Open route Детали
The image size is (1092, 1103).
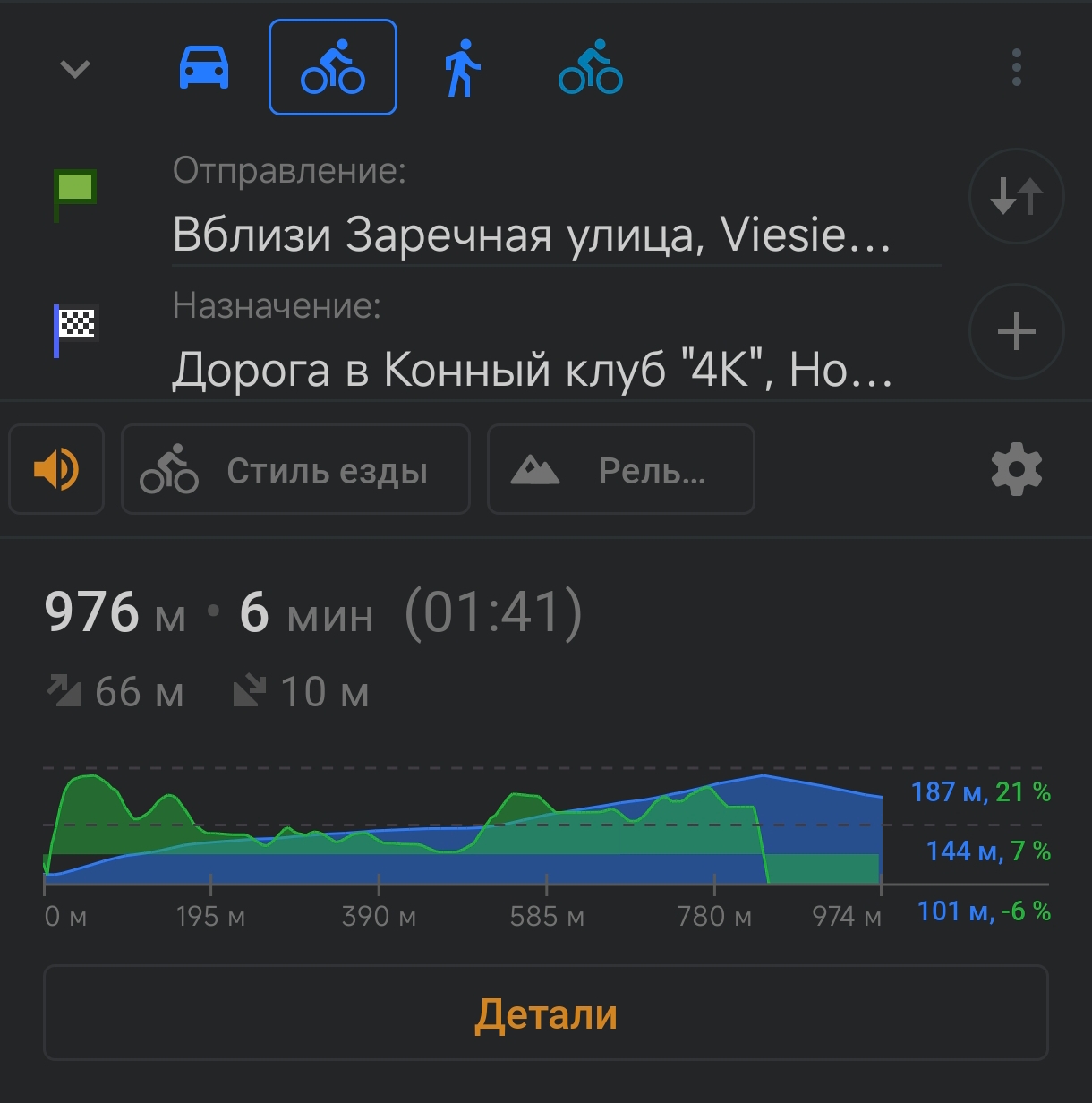click(x=545, y=1013)
